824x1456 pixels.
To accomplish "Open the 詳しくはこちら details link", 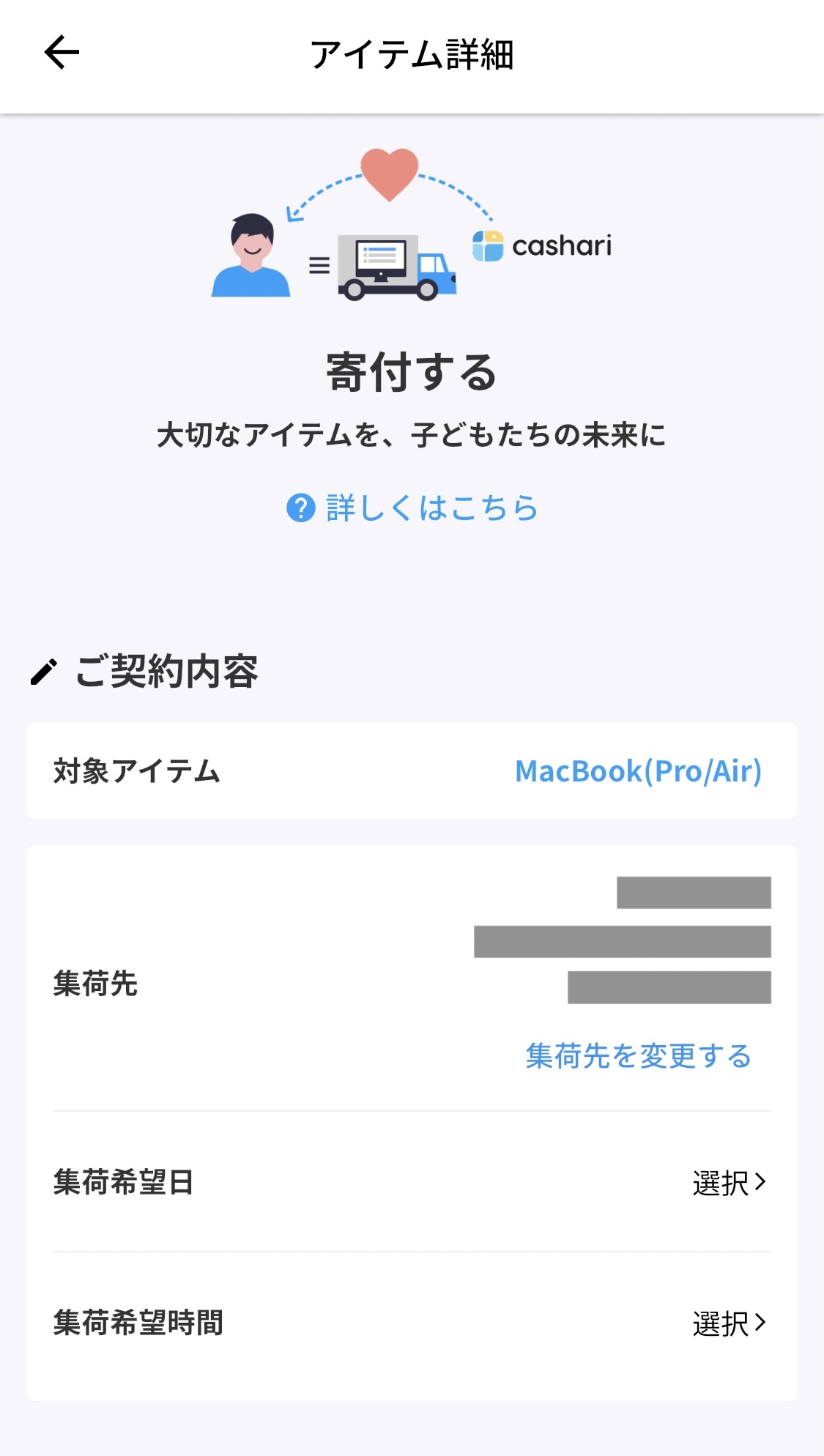I will [x=412, y=508].
